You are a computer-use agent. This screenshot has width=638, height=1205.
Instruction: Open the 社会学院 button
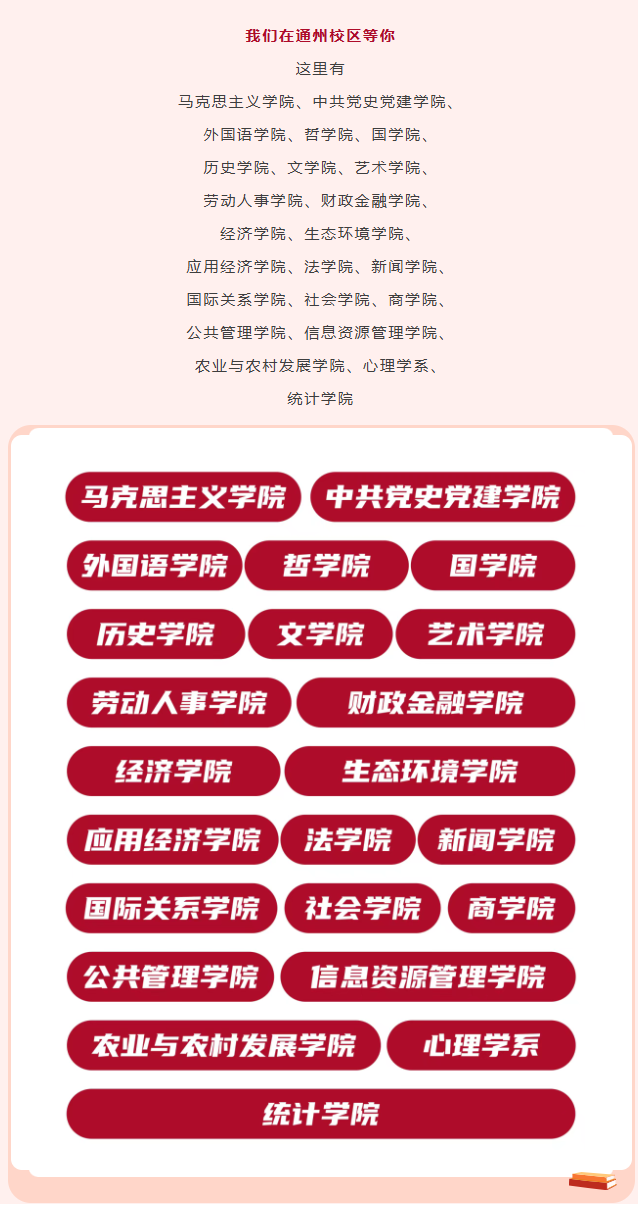363,908
